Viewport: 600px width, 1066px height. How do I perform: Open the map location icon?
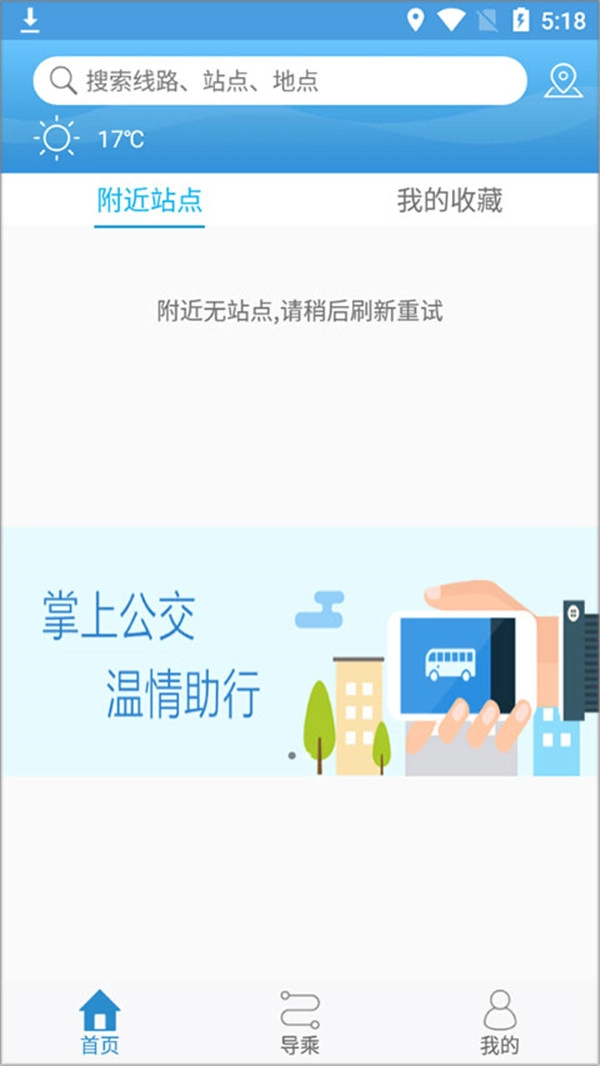click(563, 81)
